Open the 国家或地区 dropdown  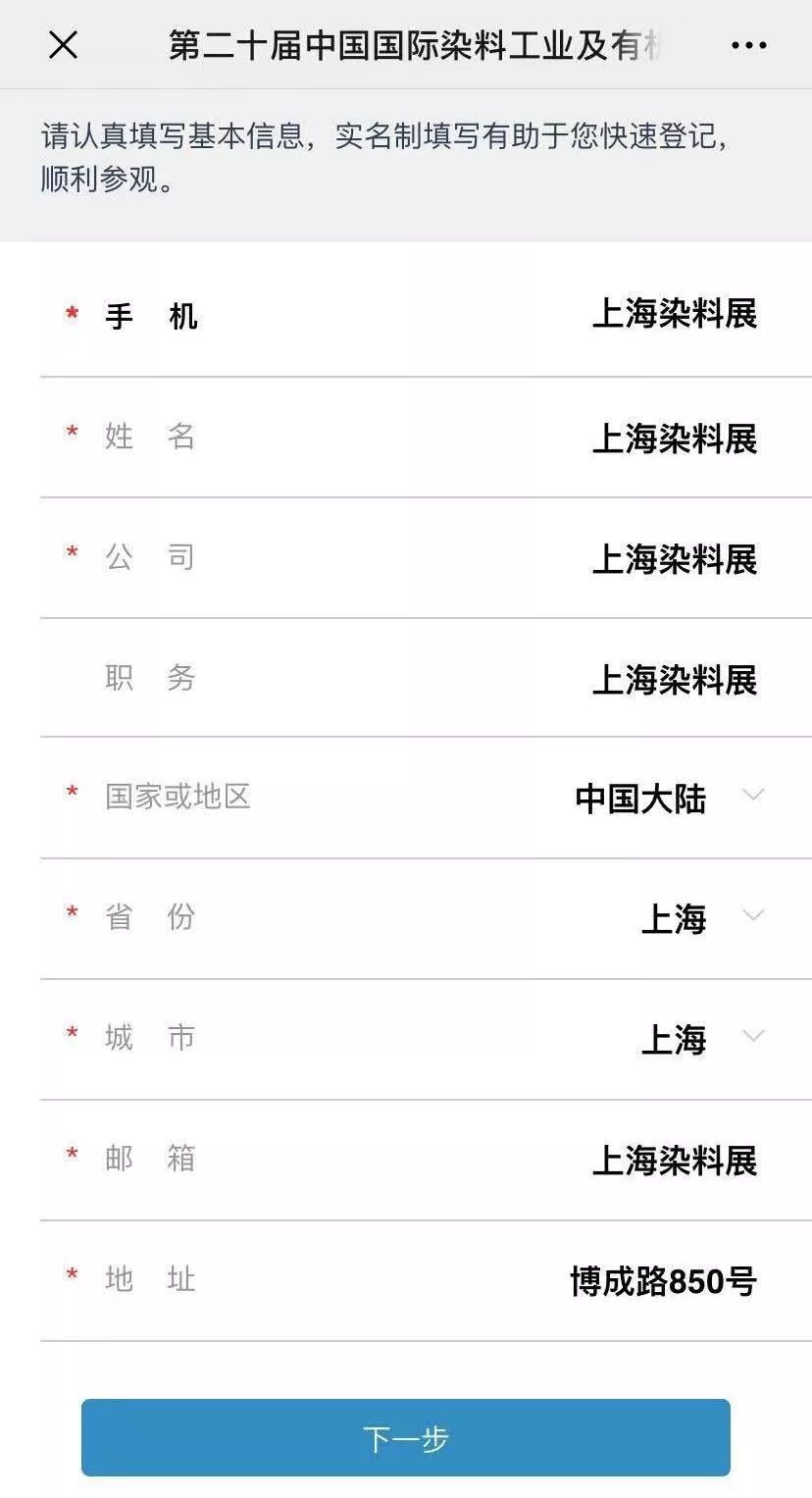coord(667,798)
